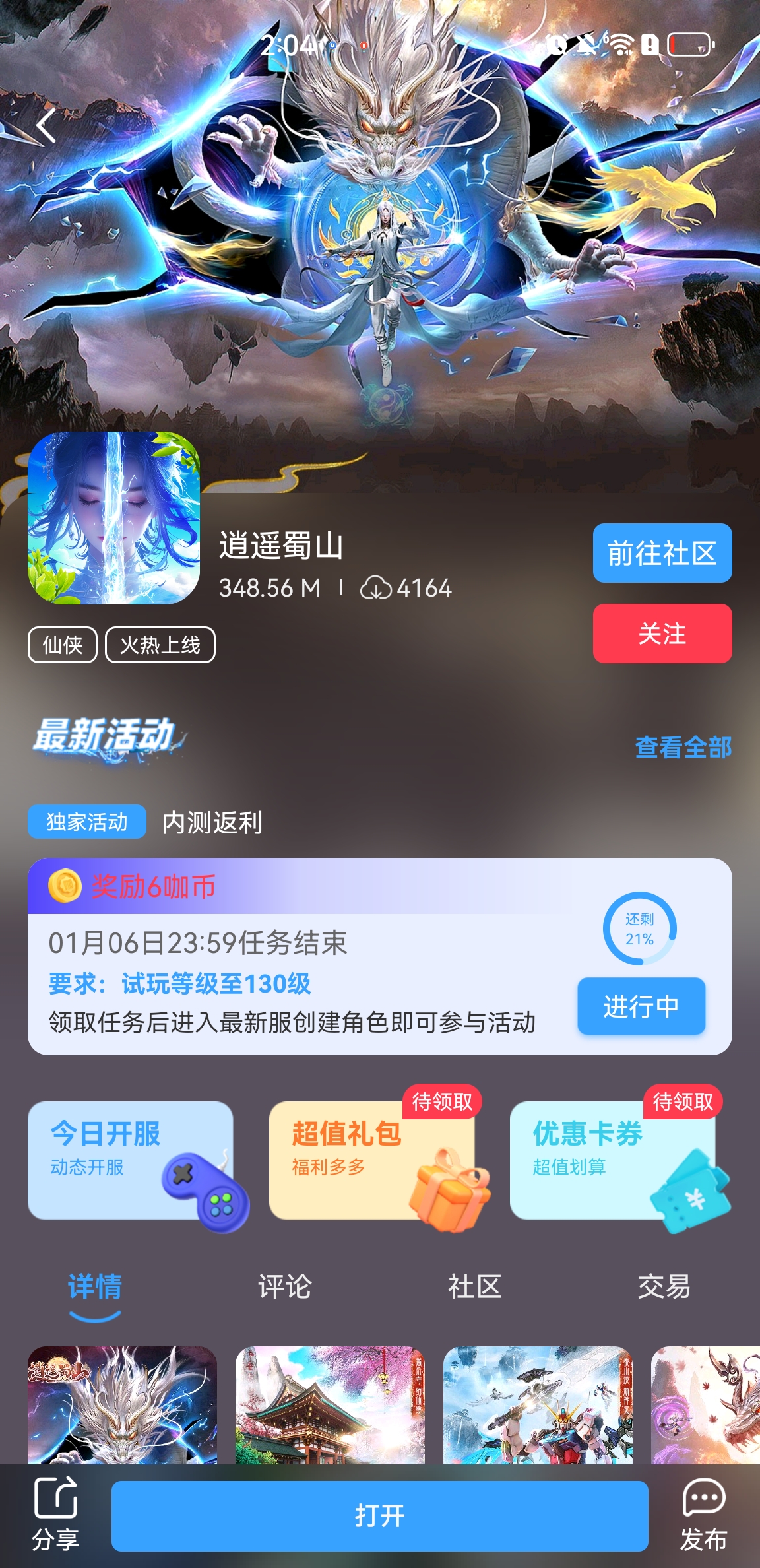Follow the game with 关注
This screenshot has height=1568, width=760.
click(x=662, y=634)
